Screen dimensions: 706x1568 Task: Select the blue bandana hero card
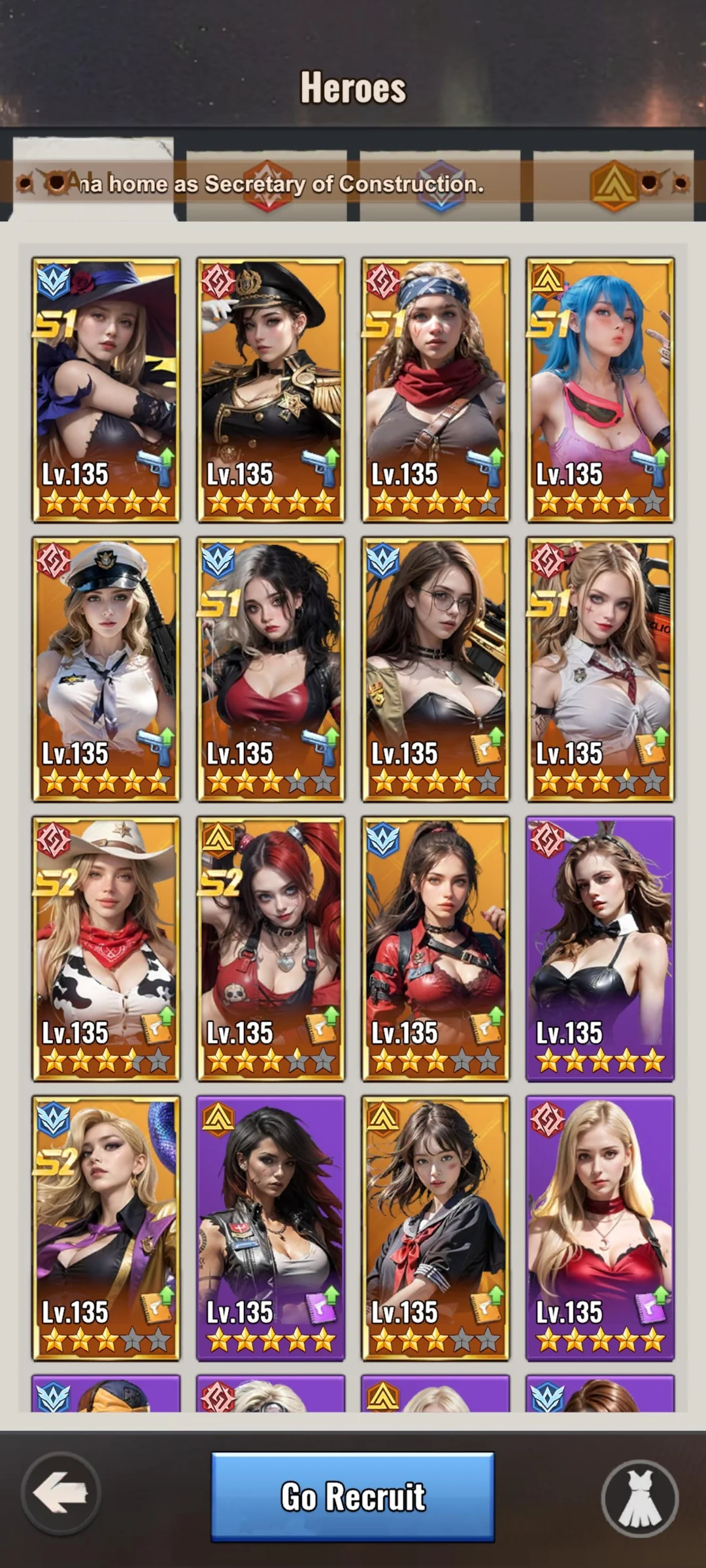(x=435, y=389)
